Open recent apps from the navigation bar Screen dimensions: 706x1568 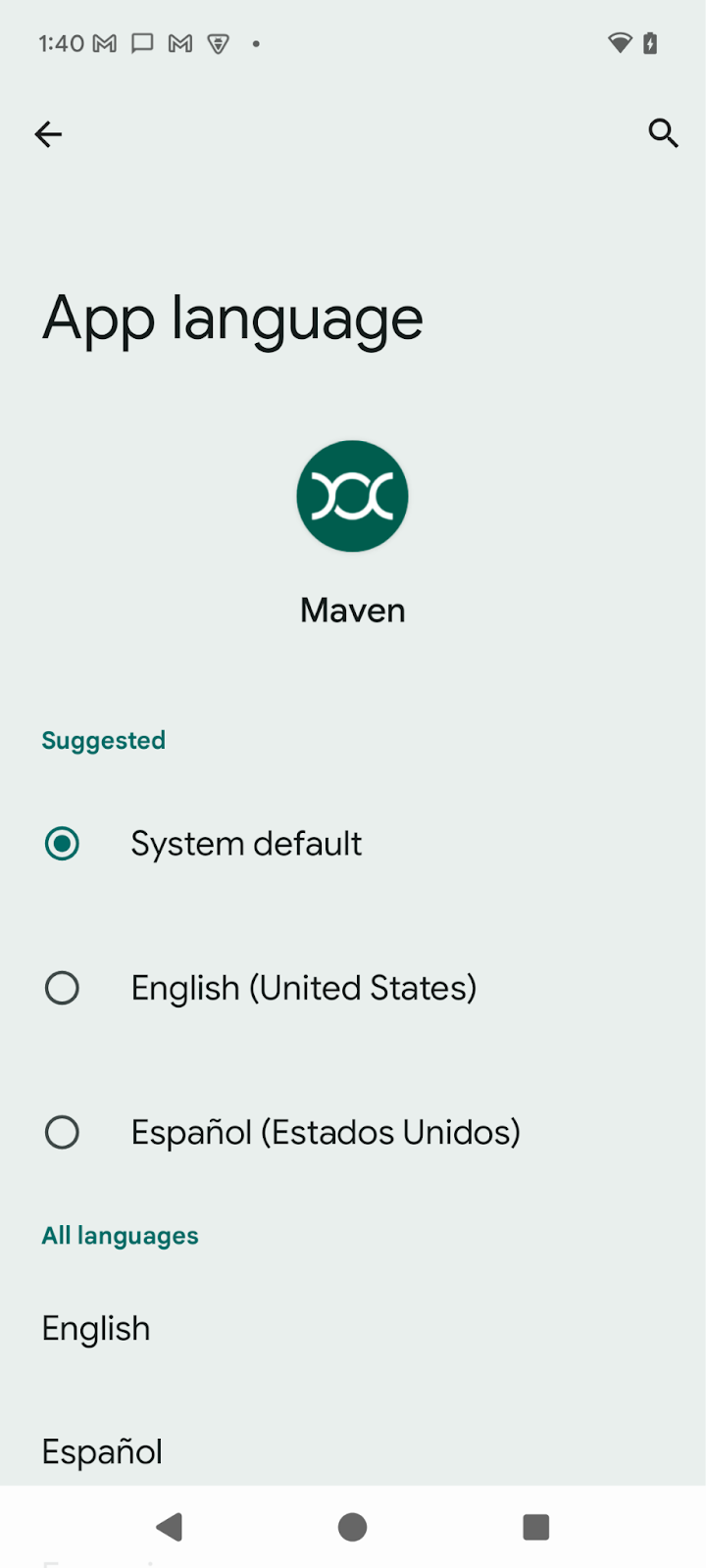click(535, 1527)
